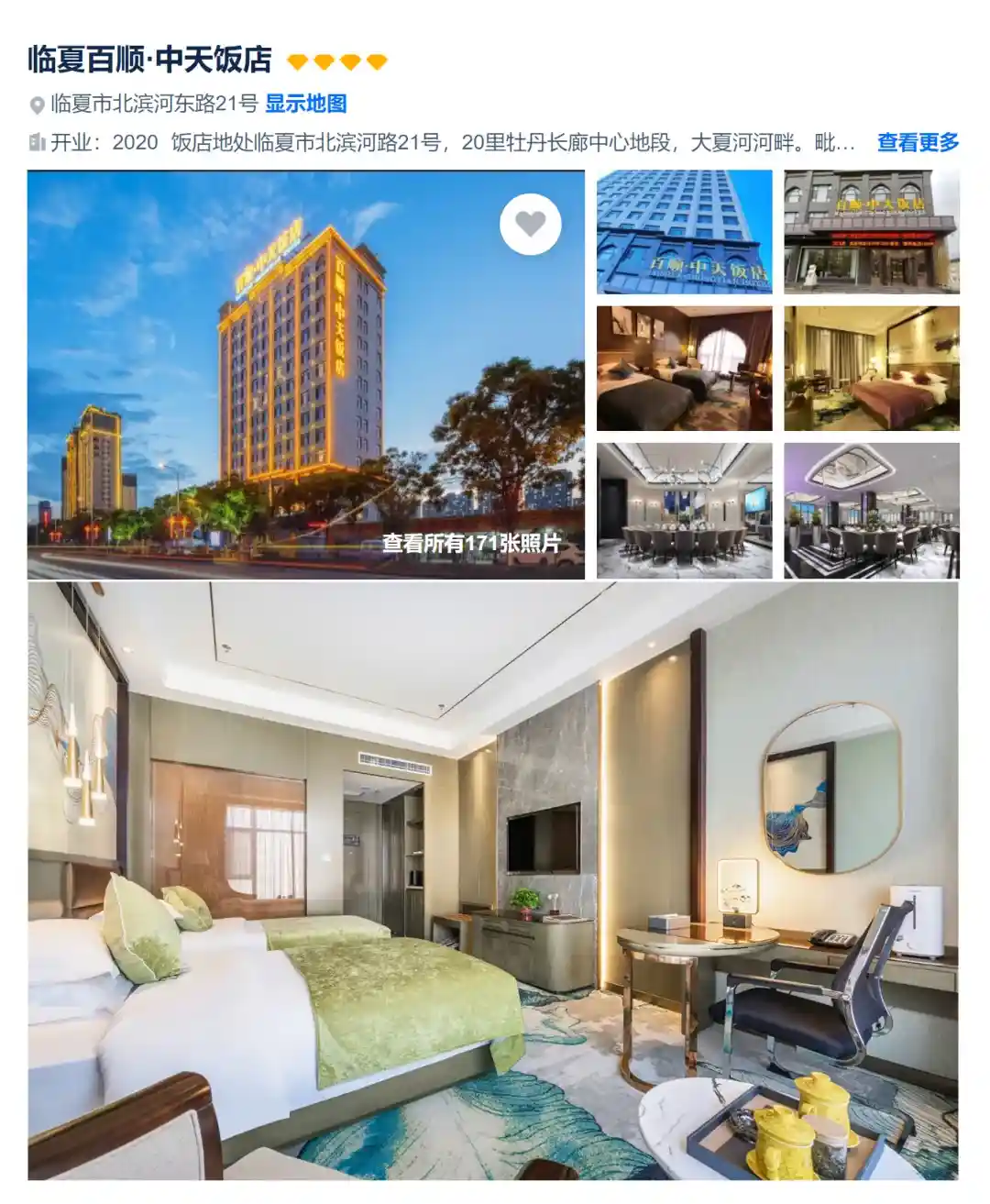990x1204 pixels.
Task: Open the twin-bed room with arched window thumbnail
Action: point(684,369)
